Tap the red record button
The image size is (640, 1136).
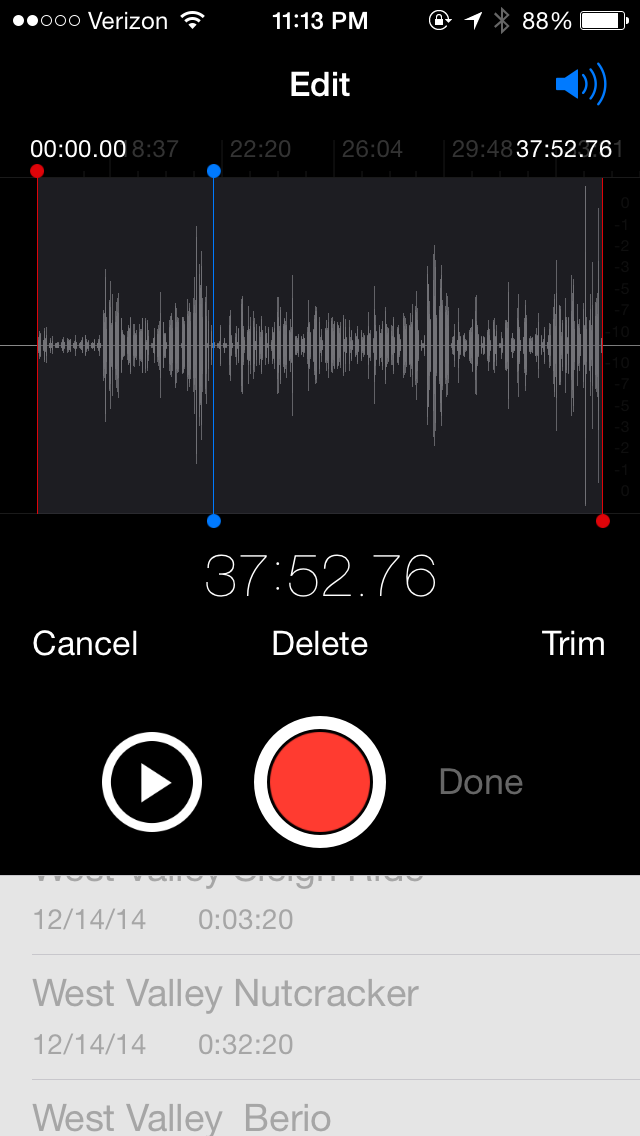coord(320,782)
